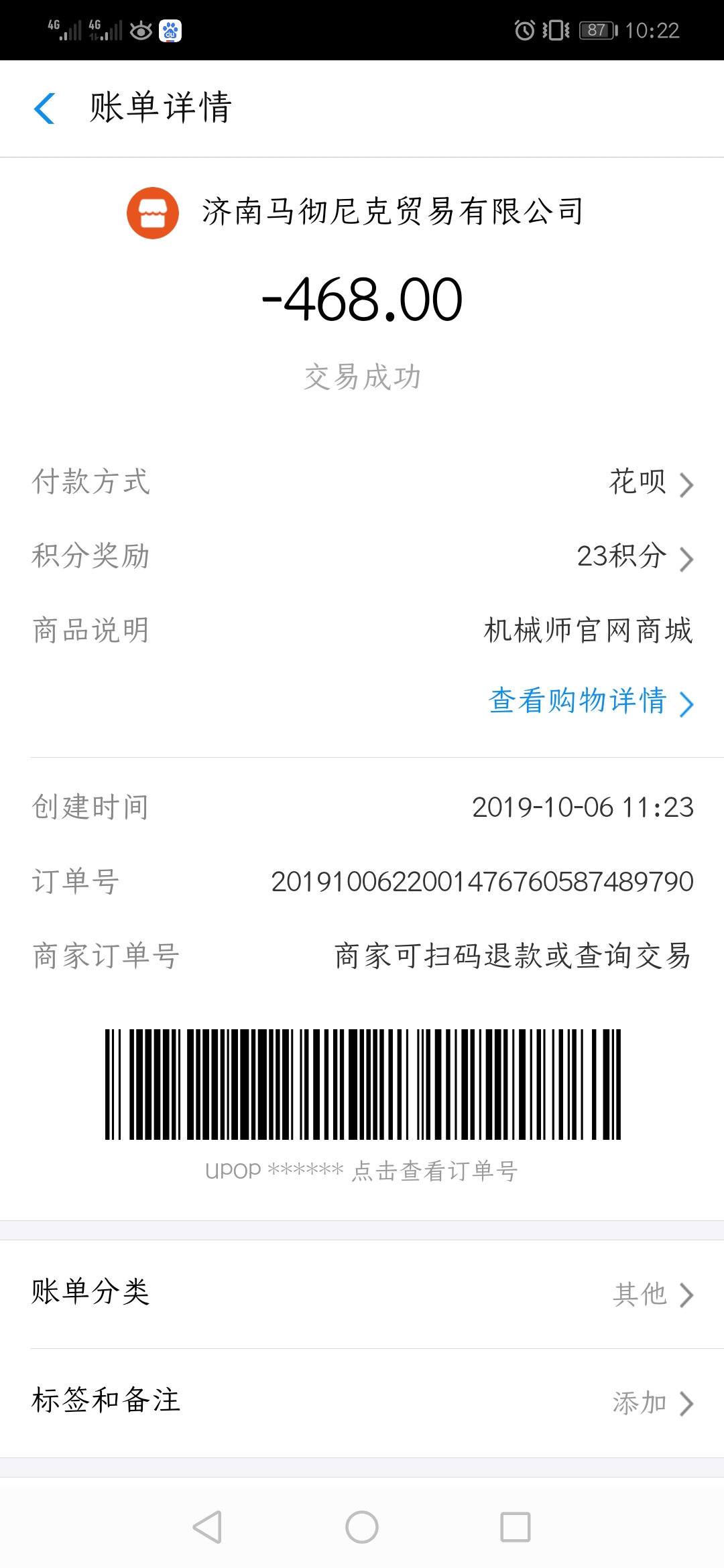This screenshot has height=1568, width=724.
Task: Go back using the blue back arrow
Action: click(44, 108)
